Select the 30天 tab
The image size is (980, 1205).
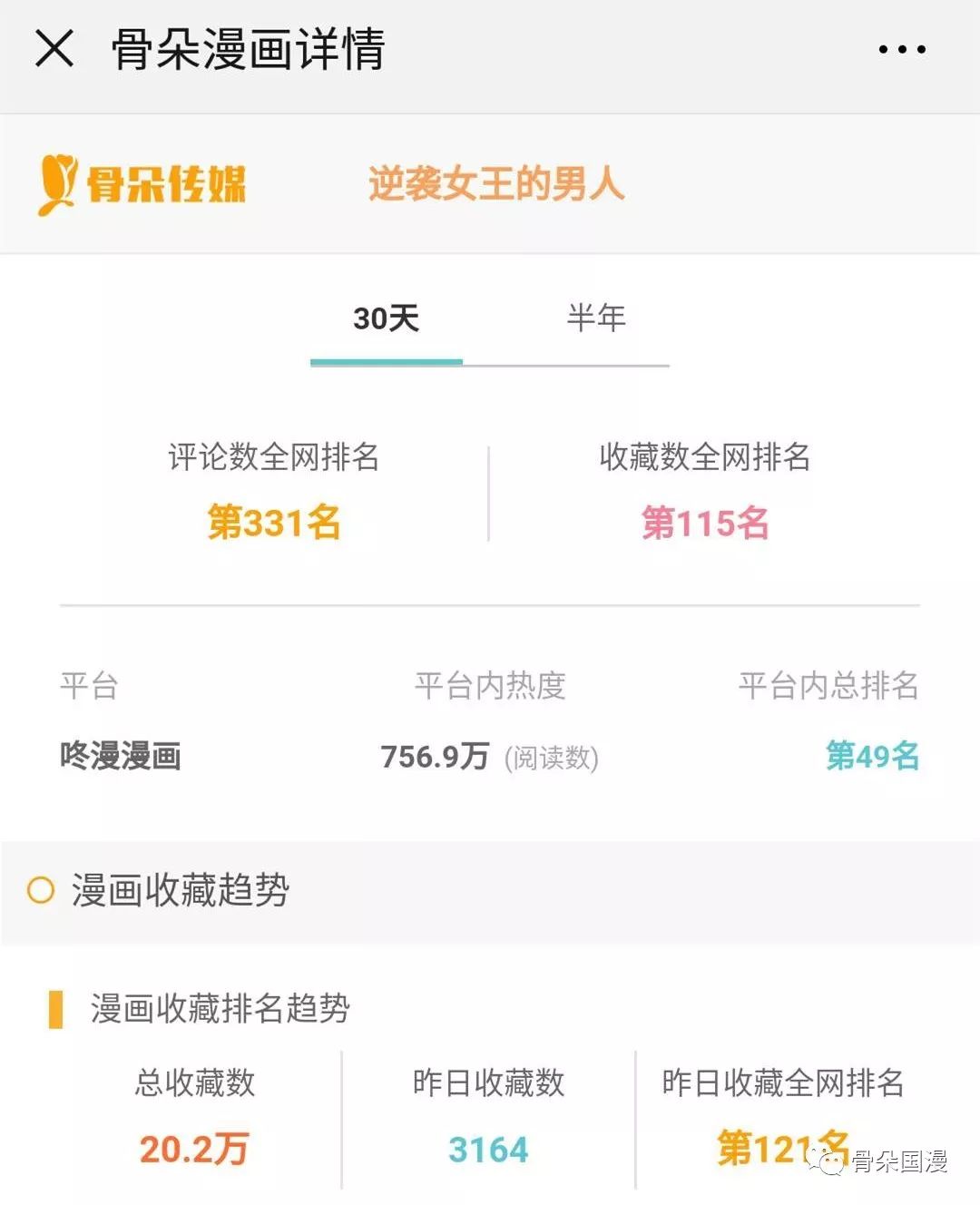click(386, 318)
